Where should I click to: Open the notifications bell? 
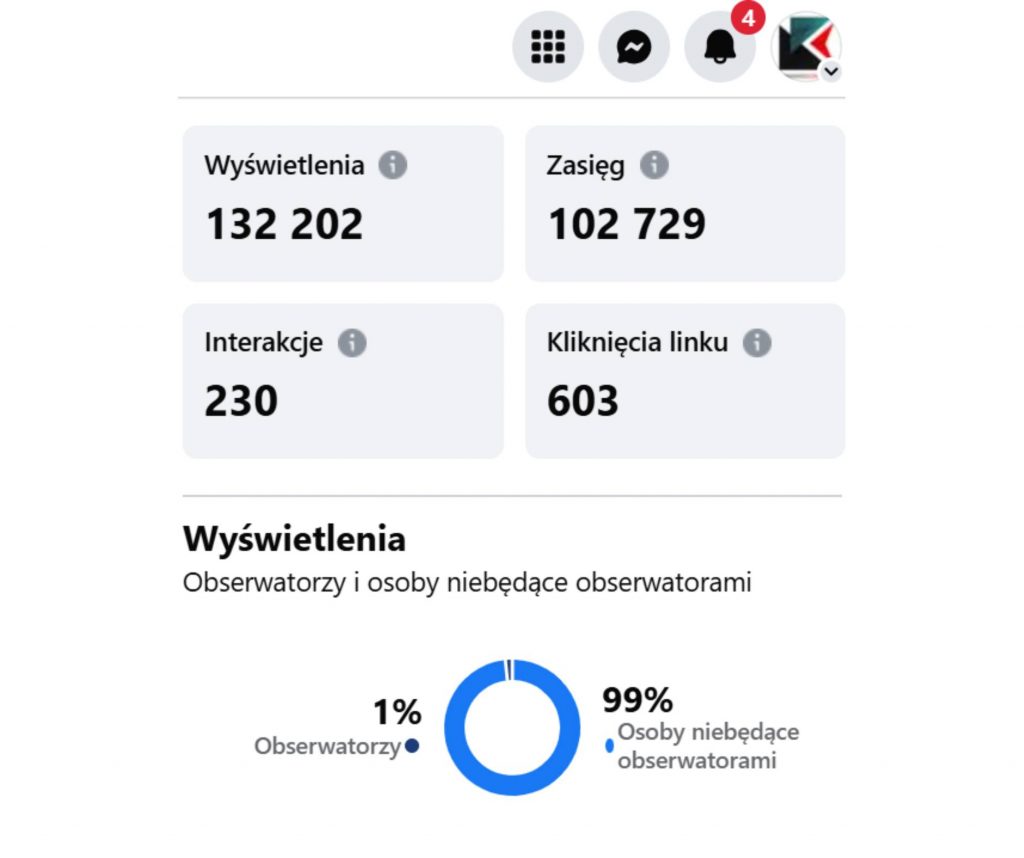[x=720, y=47]
